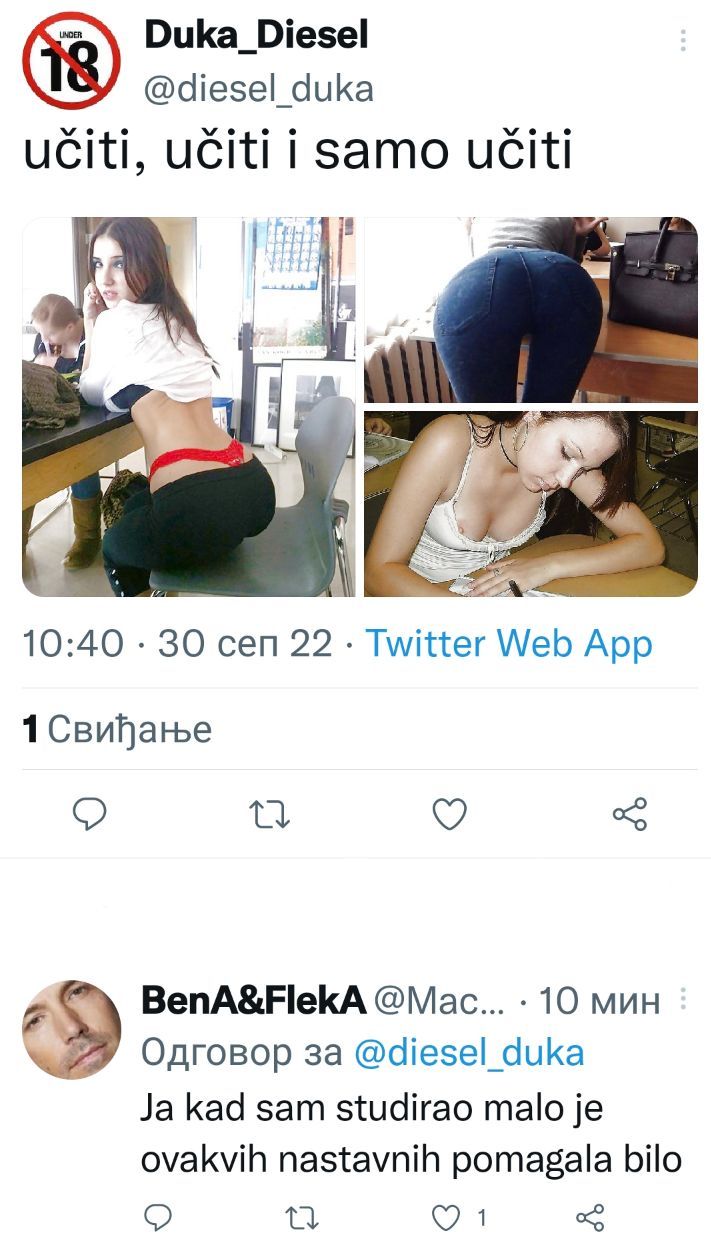Open overflow menu on Duka_Diesel's tweet
711x1241 pixels.
683,40
